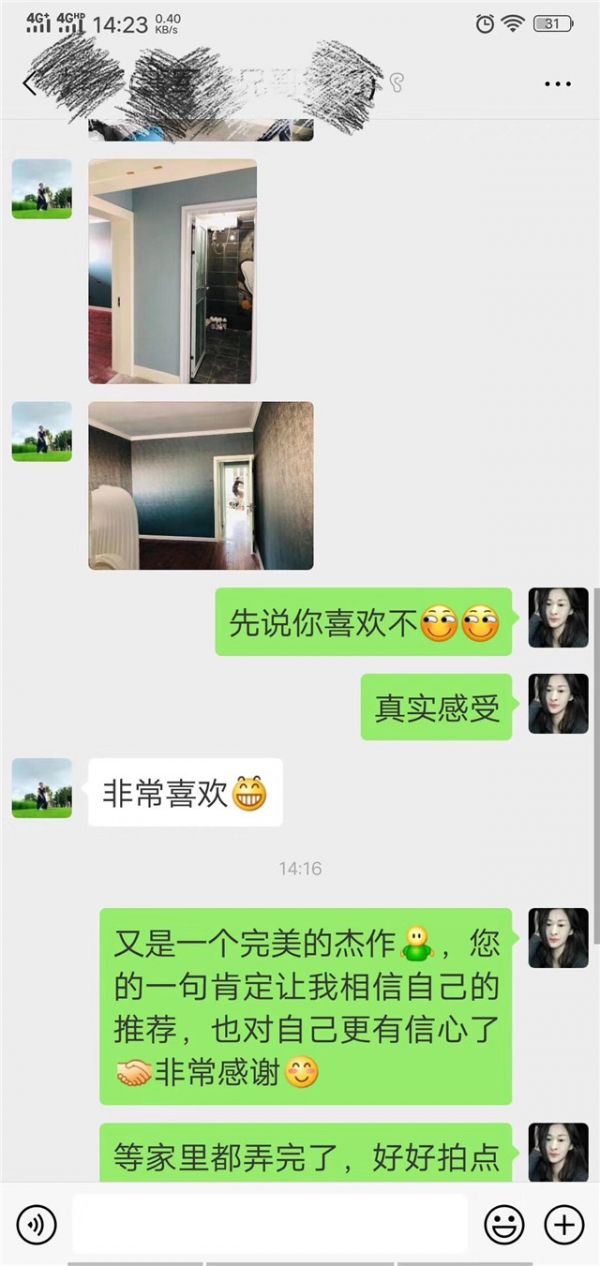
Task: Open the dark wallpaper room photo
Action: [200, 485]
